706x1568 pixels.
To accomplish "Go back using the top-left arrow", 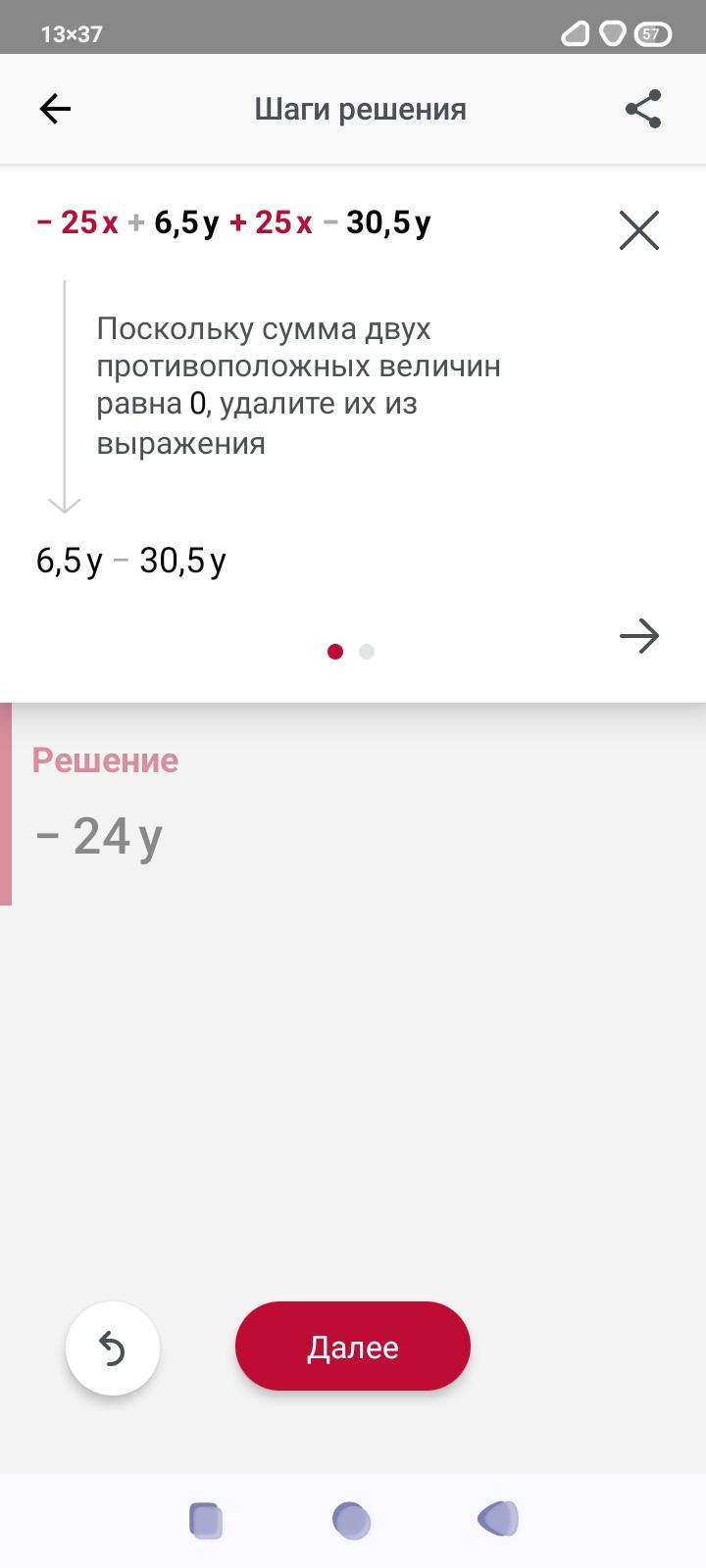I will [x=55, y=109].
